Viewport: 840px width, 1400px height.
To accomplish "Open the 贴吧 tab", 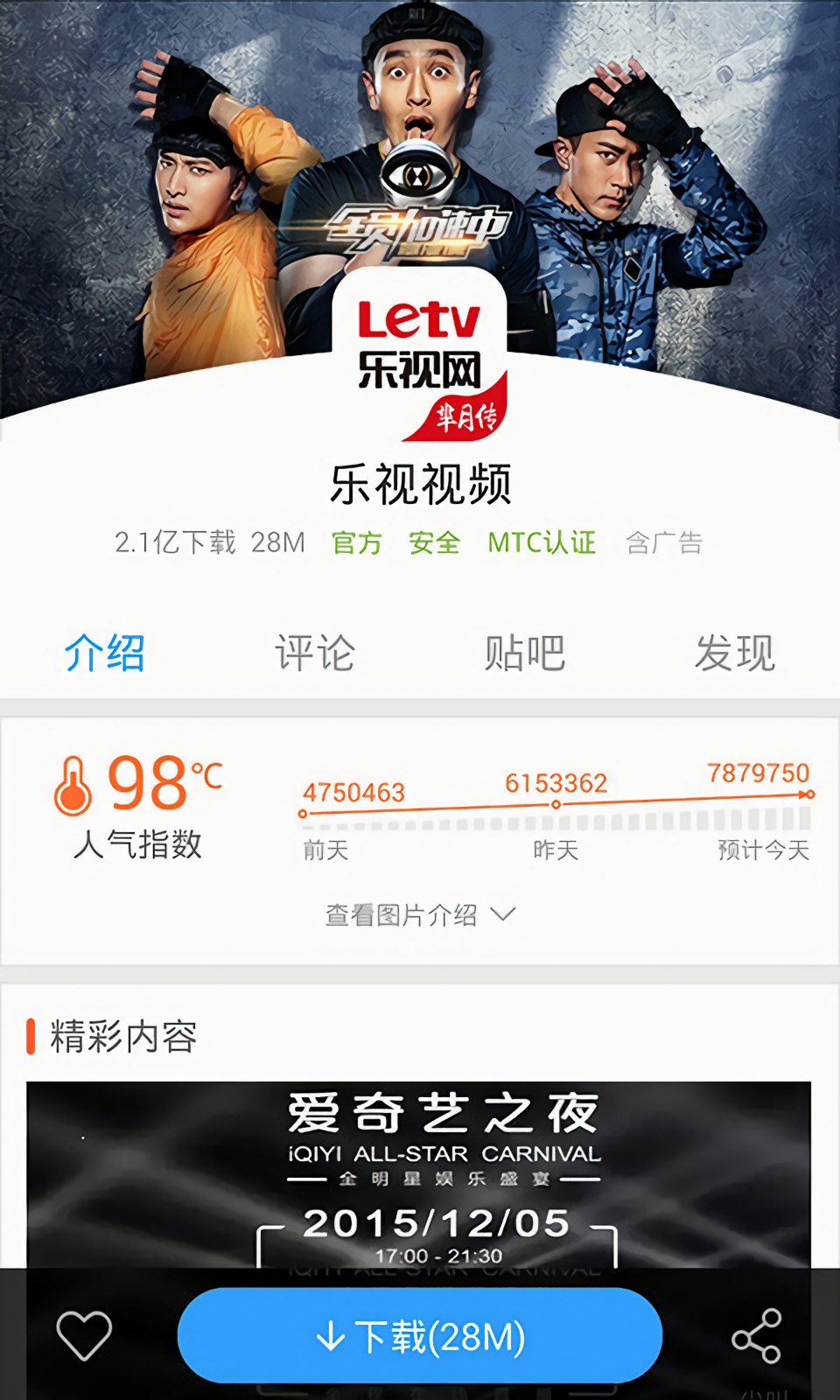I will (525, 653).
